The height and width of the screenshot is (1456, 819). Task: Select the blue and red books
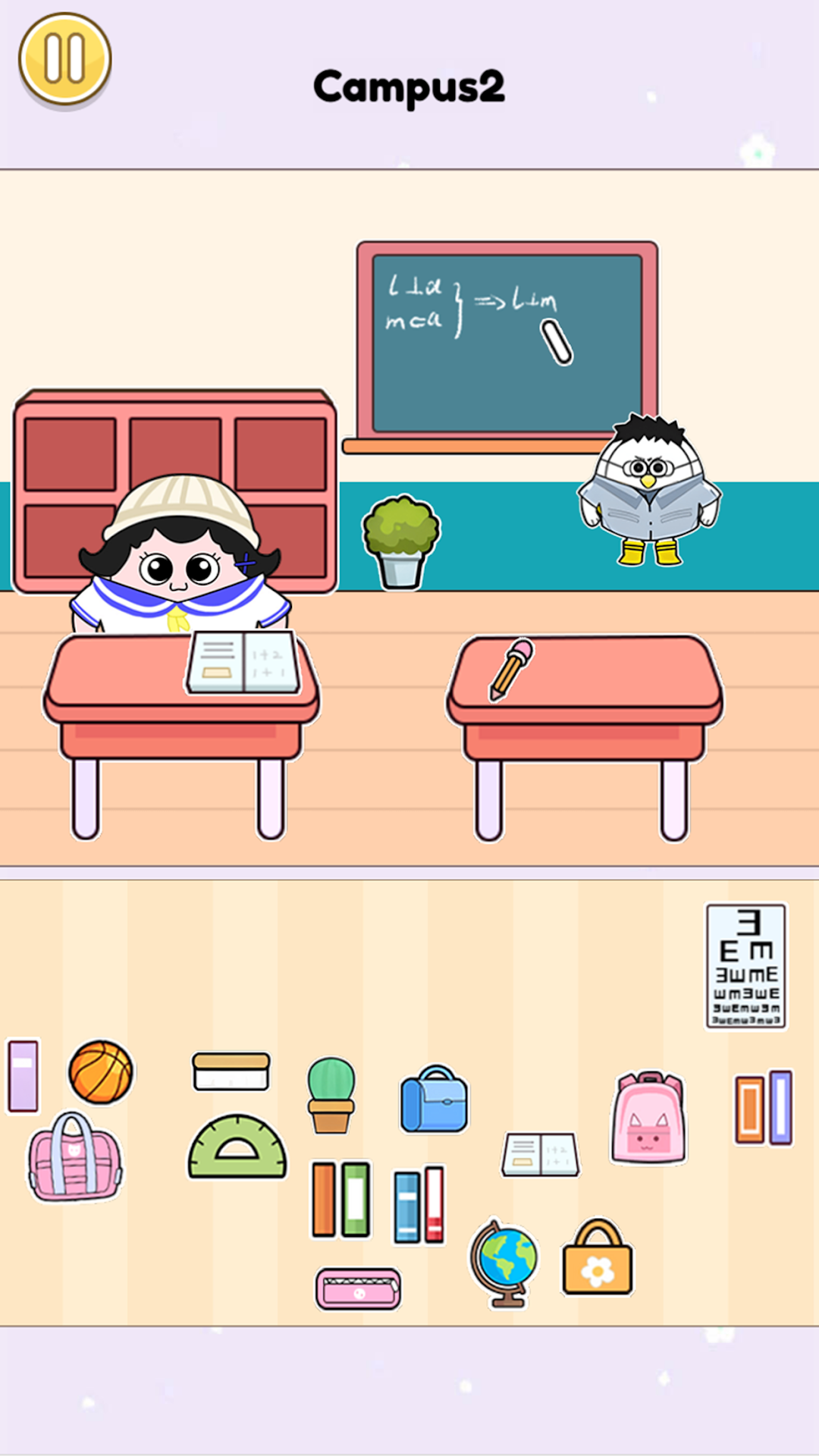tap(419, 1206)
